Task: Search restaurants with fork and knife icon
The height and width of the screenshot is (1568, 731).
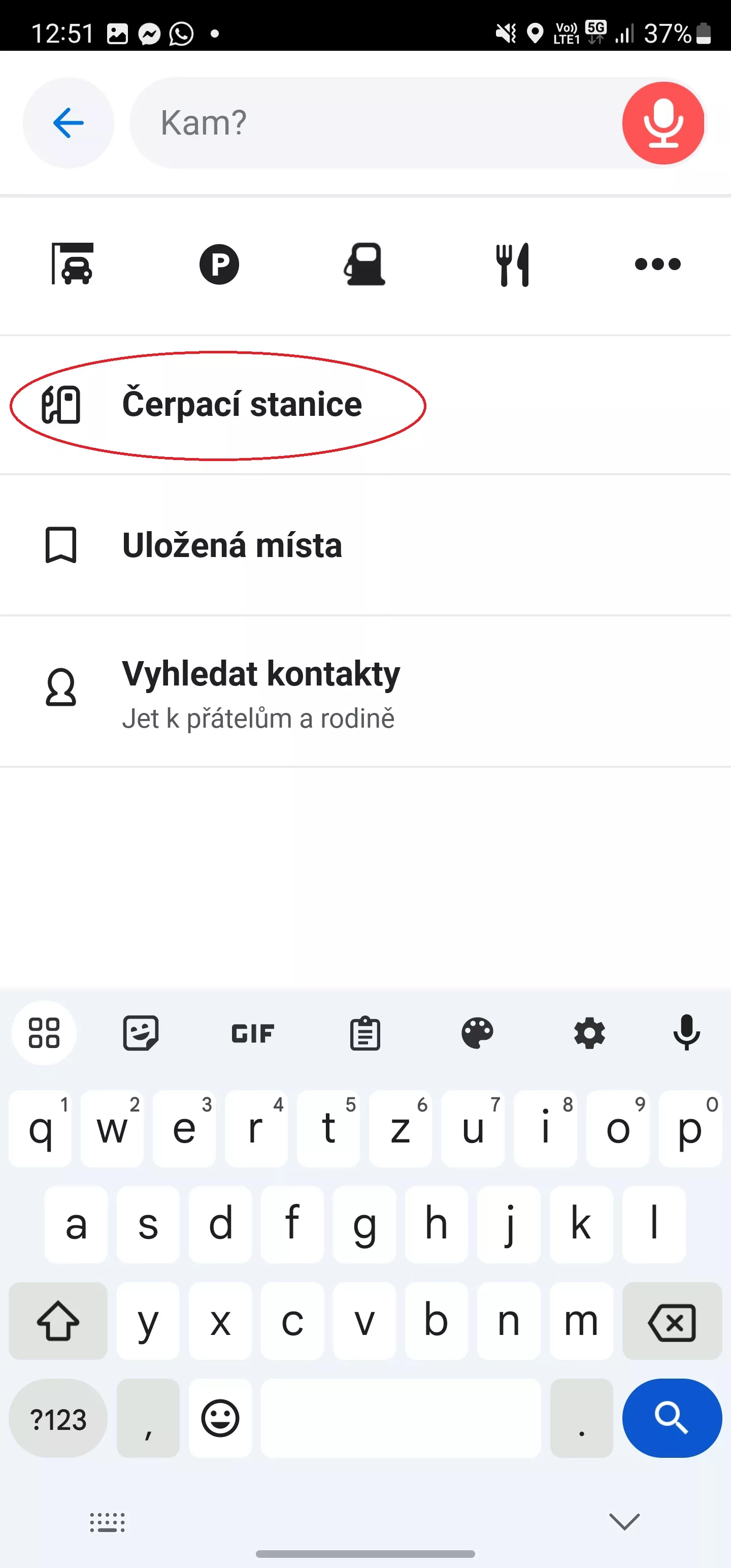Action: pos(513,264)
